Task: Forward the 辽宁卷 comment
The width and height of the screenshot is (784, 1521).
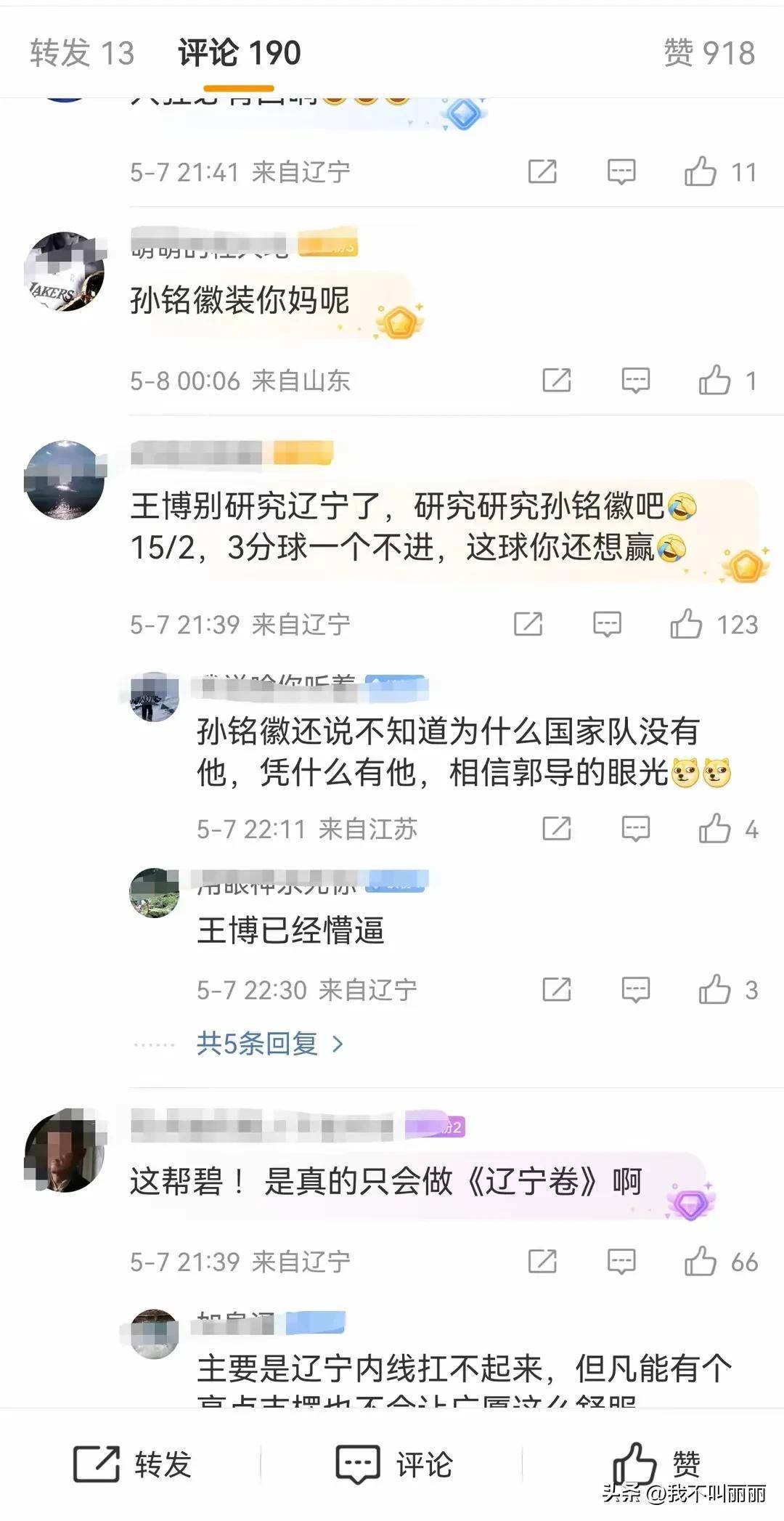Action: tap(542, 1262)
